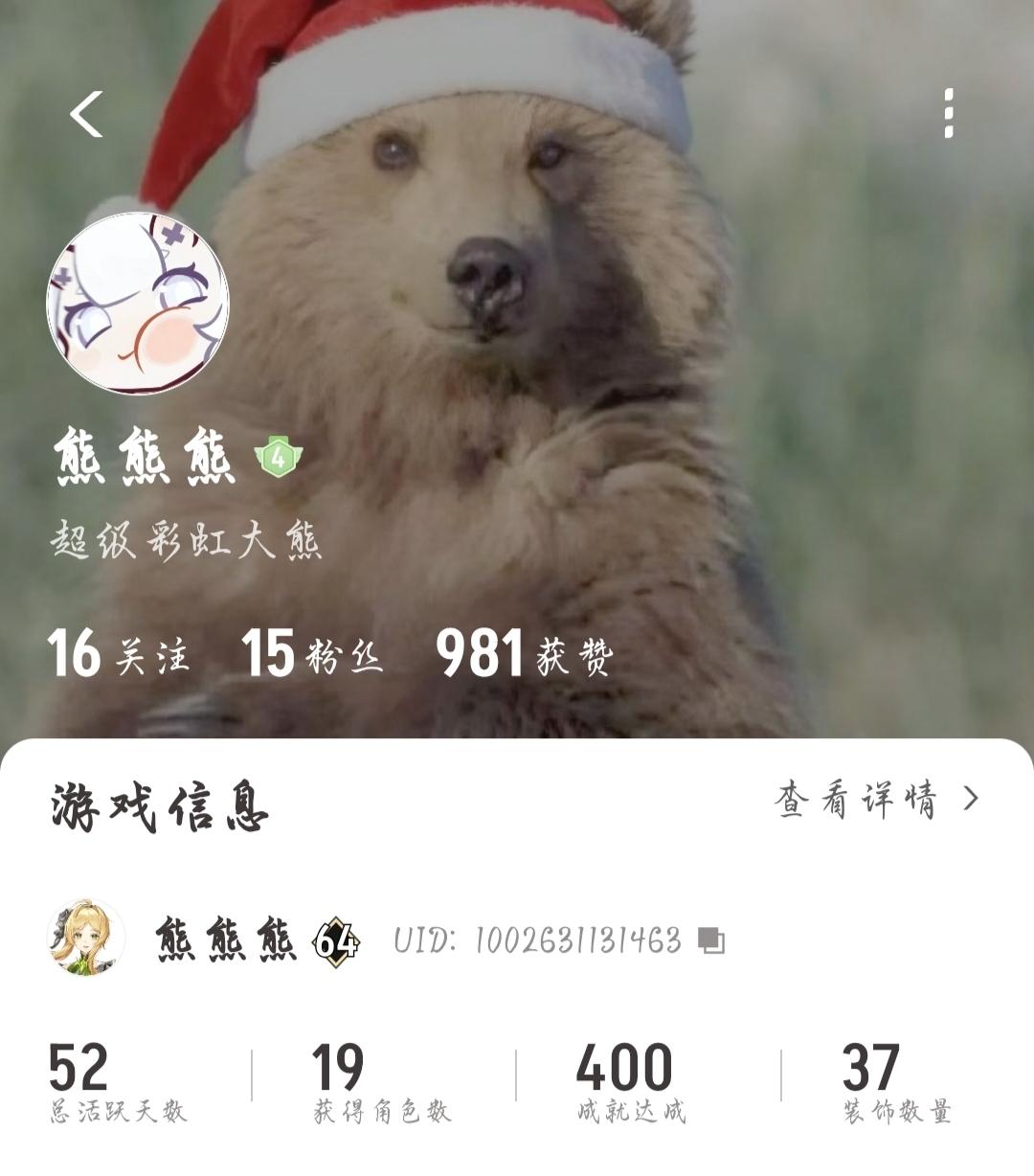Viewport: 1034px width, 1176px height.
Task: Copy the UID with the copy icon
Action: pyautogui.click(x=711, y=940)
